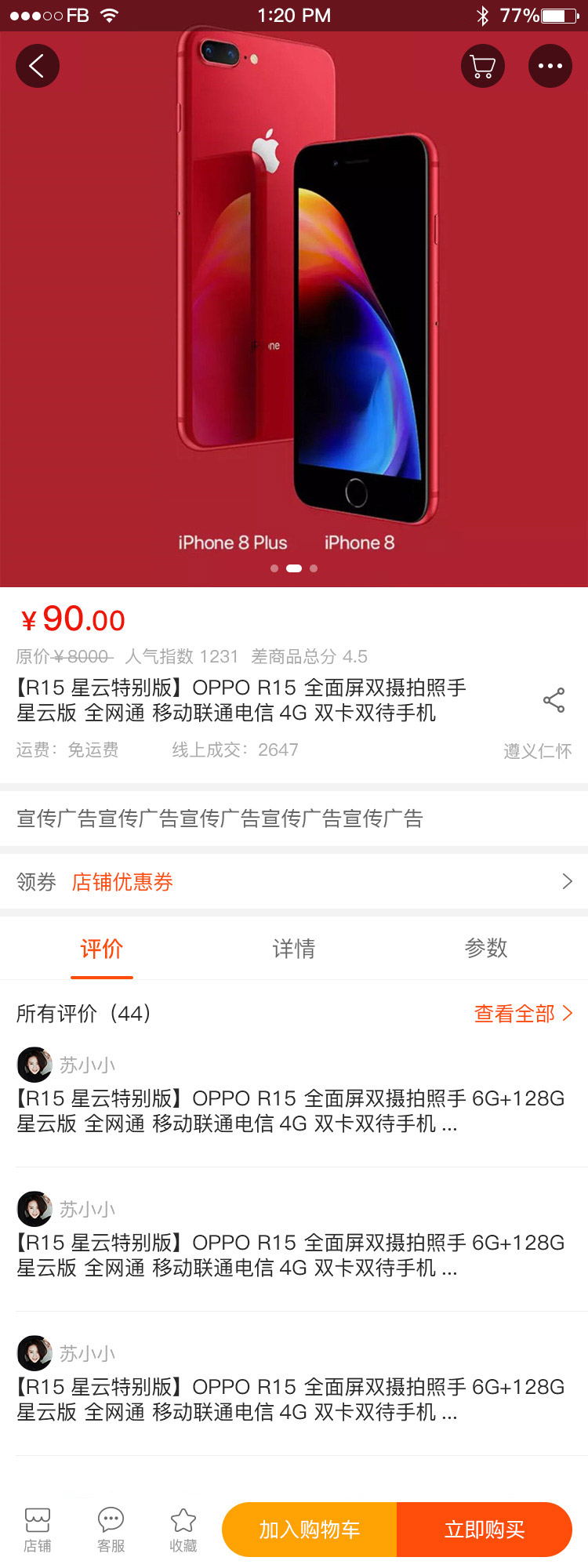Screen dimensions: 588x1568
Task: Open the three-dot overflow menu
Action: (x=550, y=66)
